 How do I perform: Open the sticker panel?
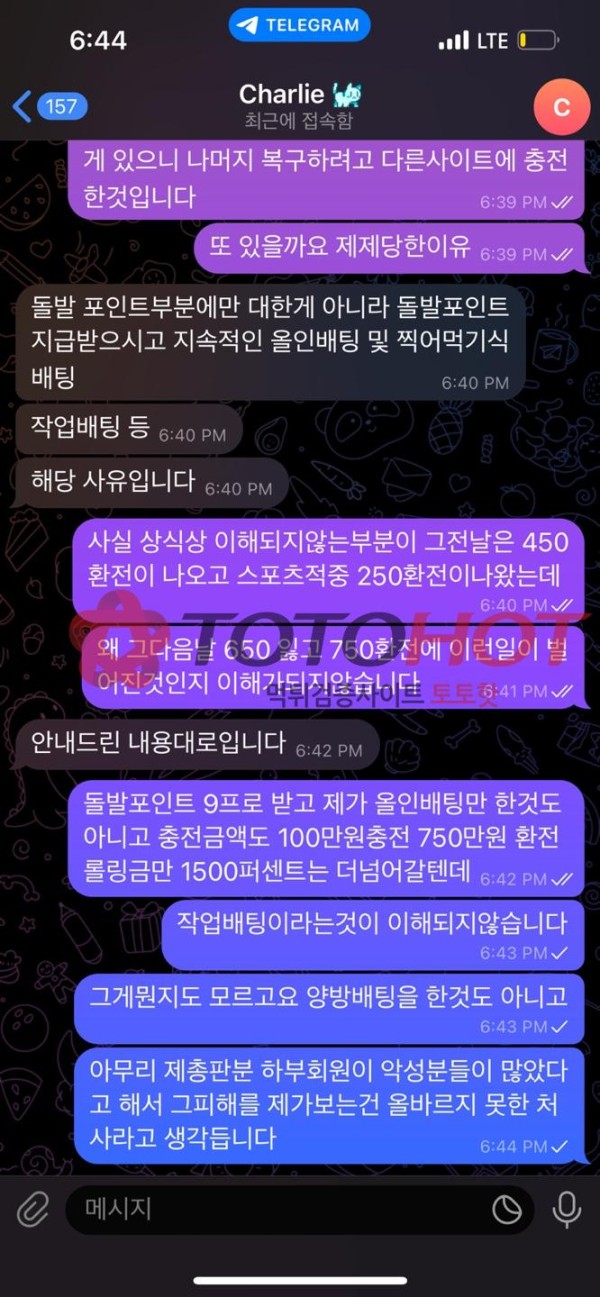click(x=507, y=1210)
